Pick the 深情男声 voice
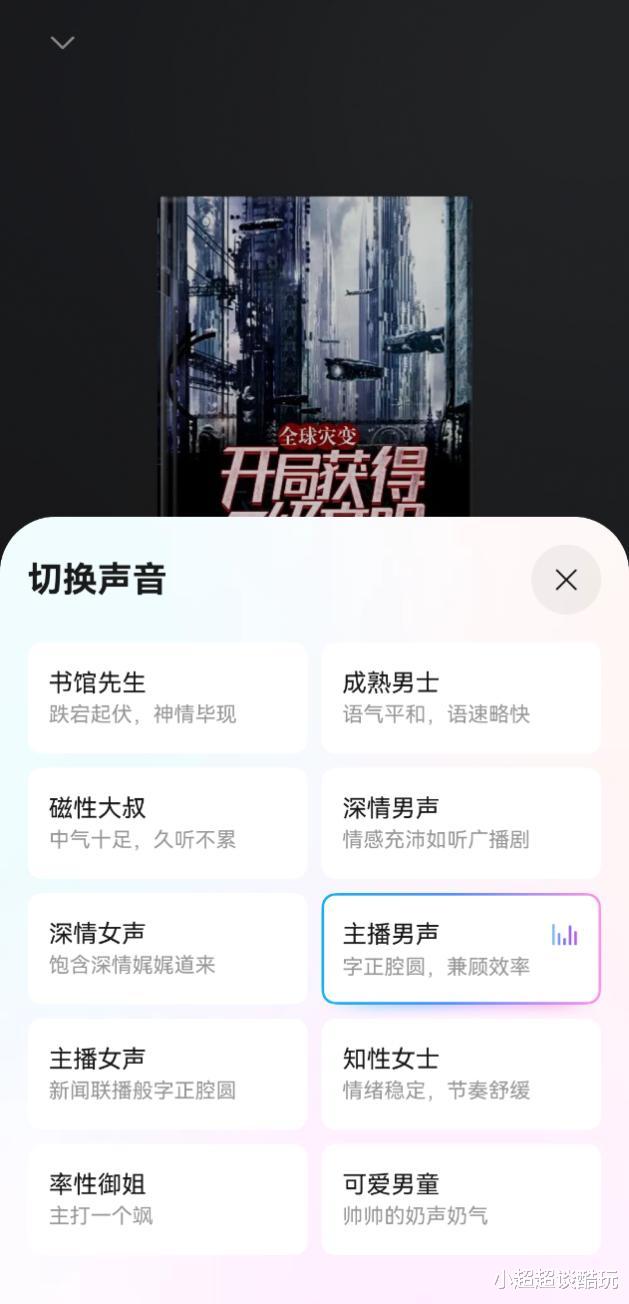629x1304 pixels. click(x=460, y=822)
